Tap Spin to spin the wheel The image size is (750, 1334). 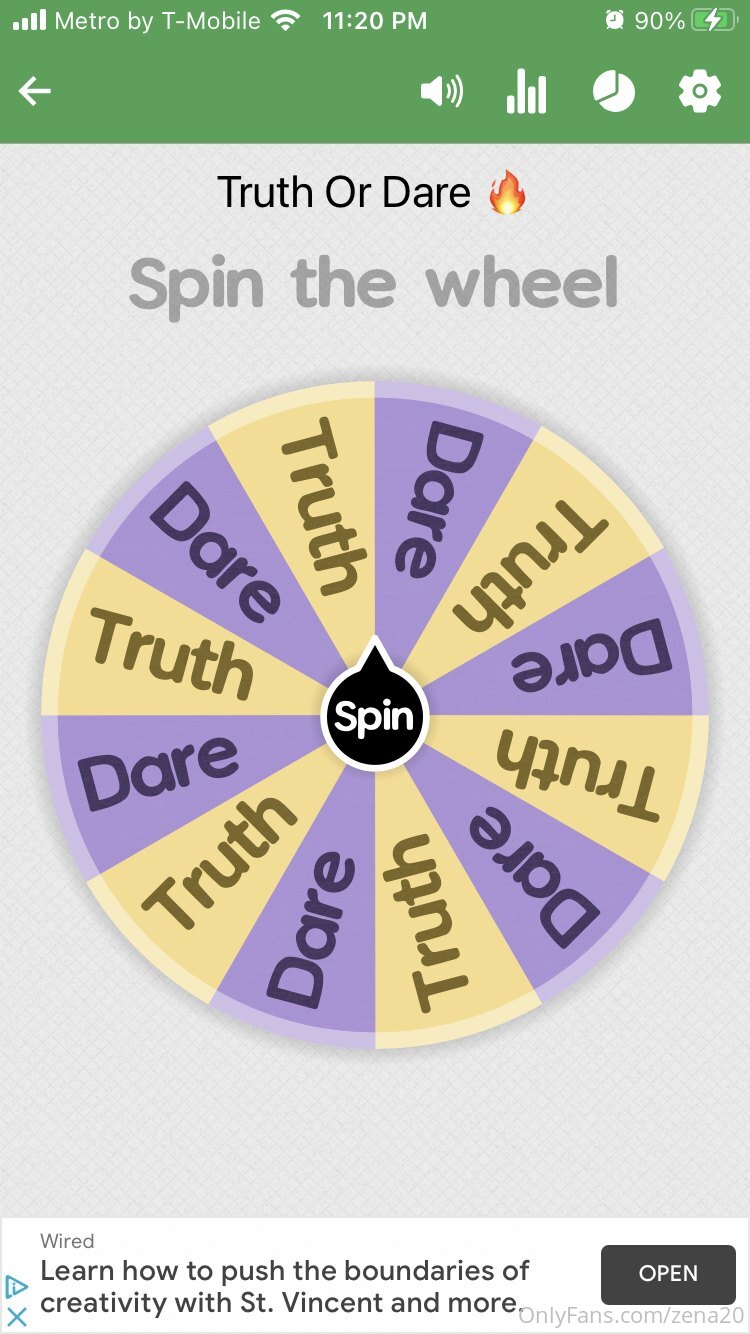point(374,716)
